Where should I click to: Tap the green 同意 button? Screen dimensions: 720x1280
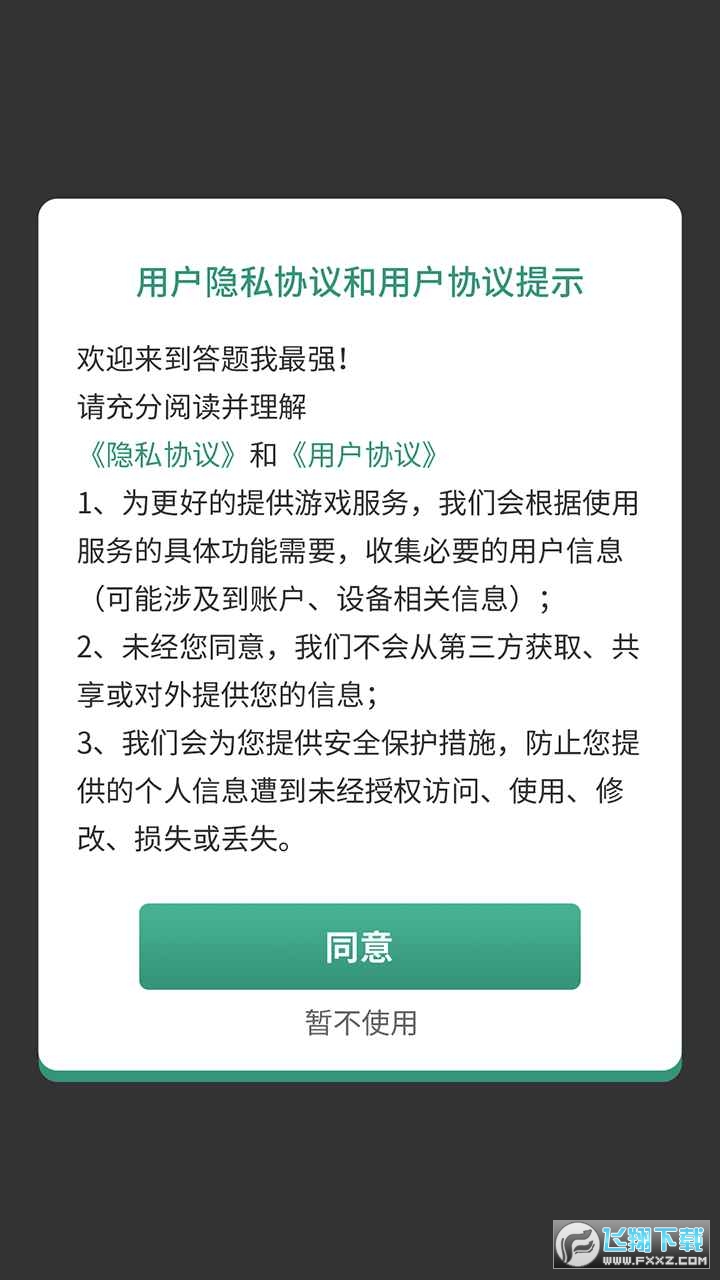[359, 946]
